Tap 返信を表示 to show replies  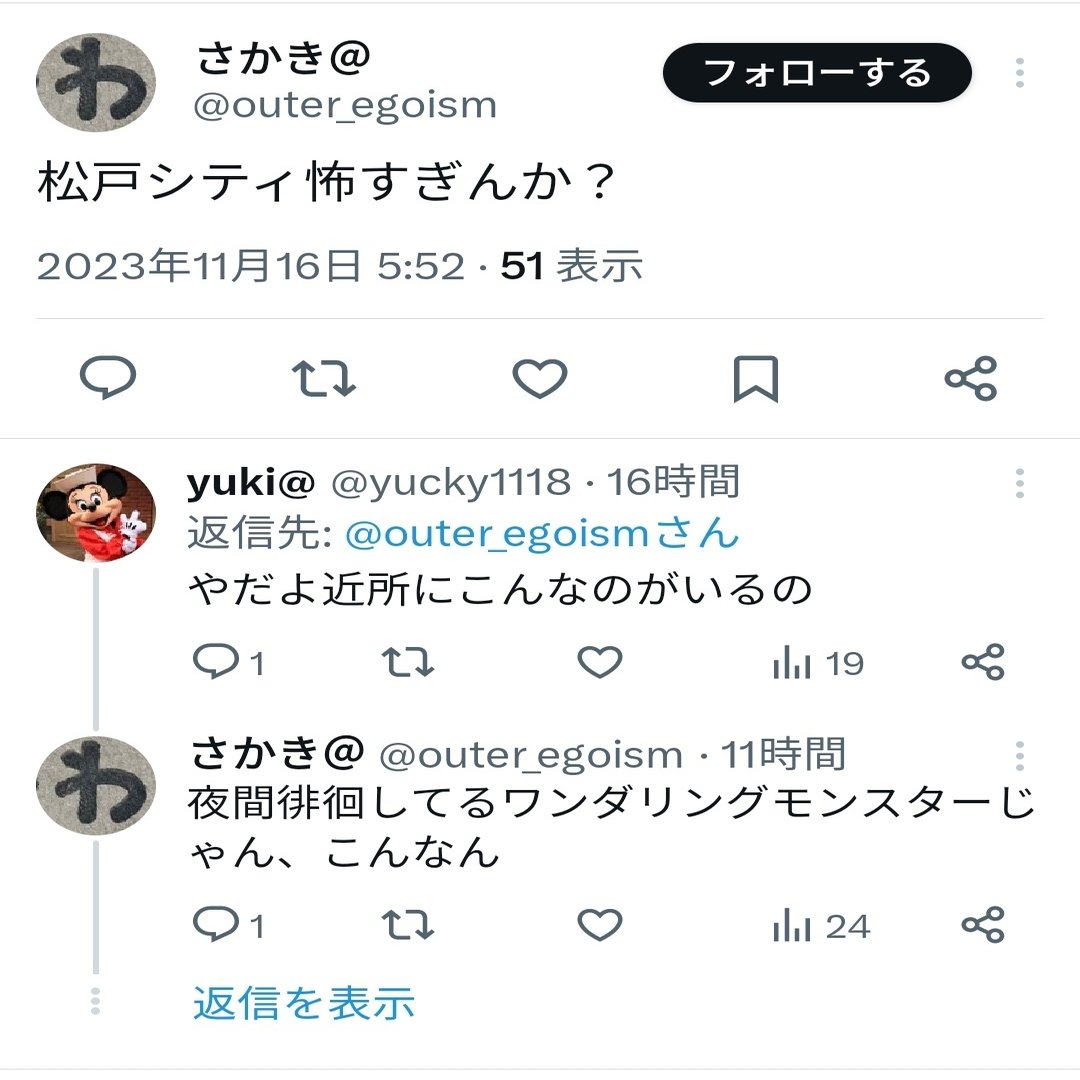tap(303, 1002)
